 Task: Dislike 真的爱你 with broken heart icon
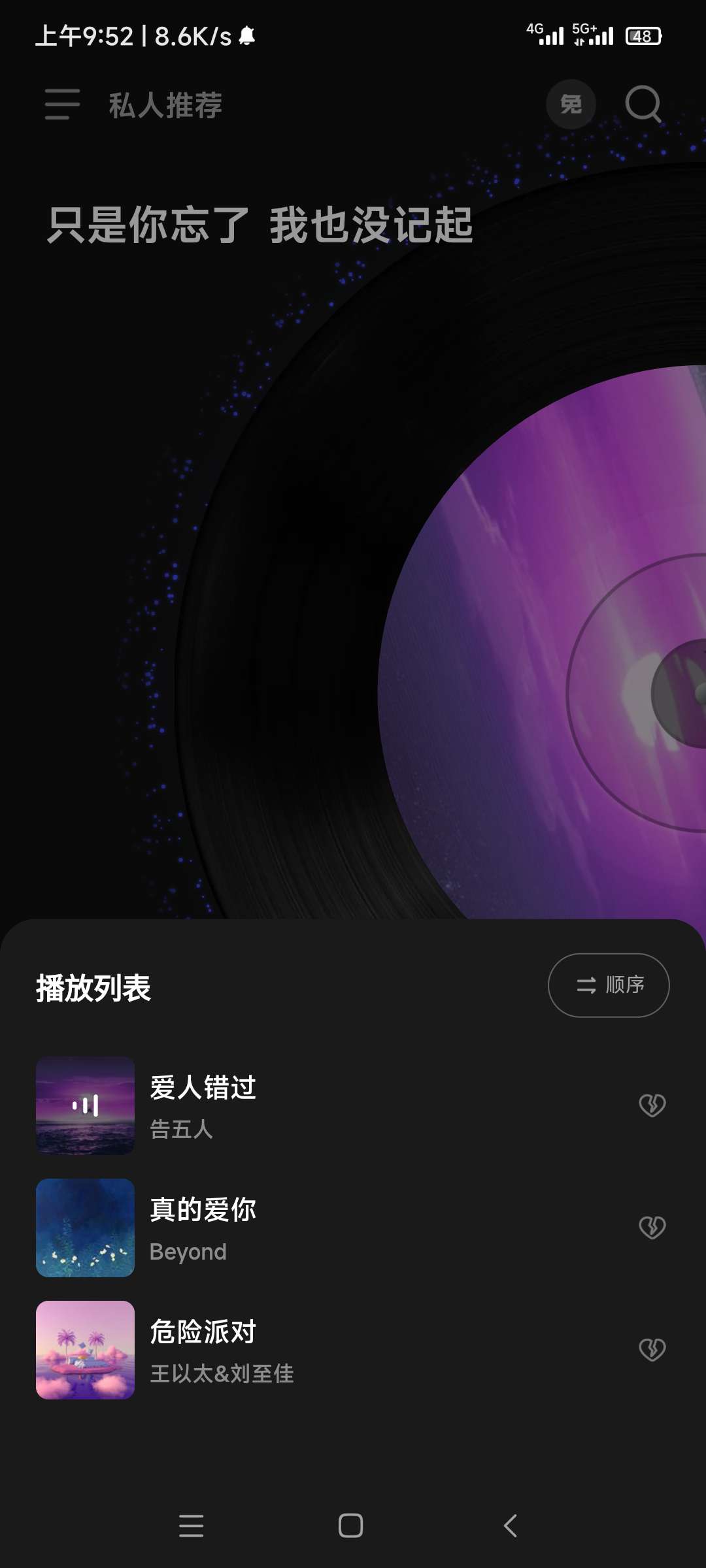coord(652,1227)
